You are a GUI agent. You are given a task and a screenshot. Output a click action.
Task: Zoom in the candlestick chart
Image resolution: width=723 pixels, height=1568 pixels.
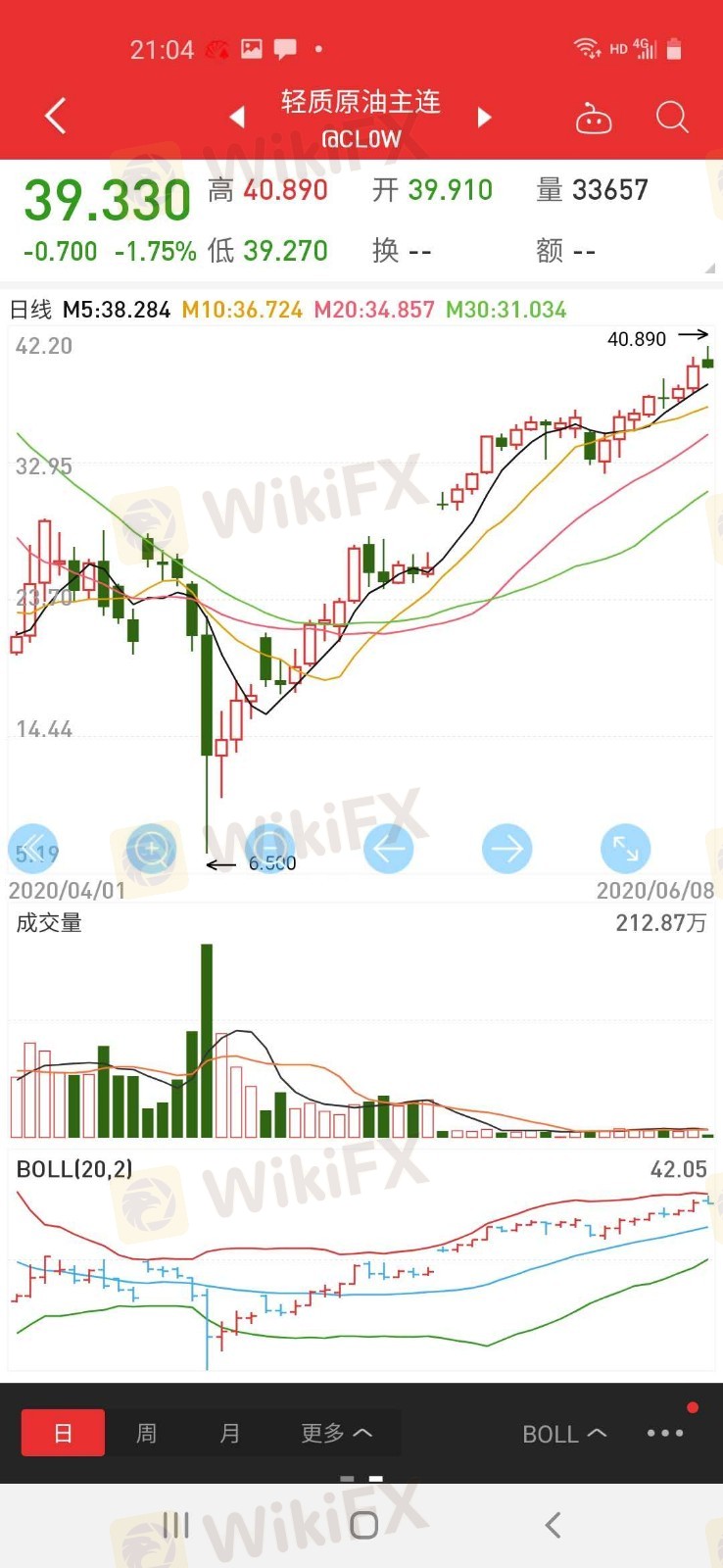[x=151, y=849]
